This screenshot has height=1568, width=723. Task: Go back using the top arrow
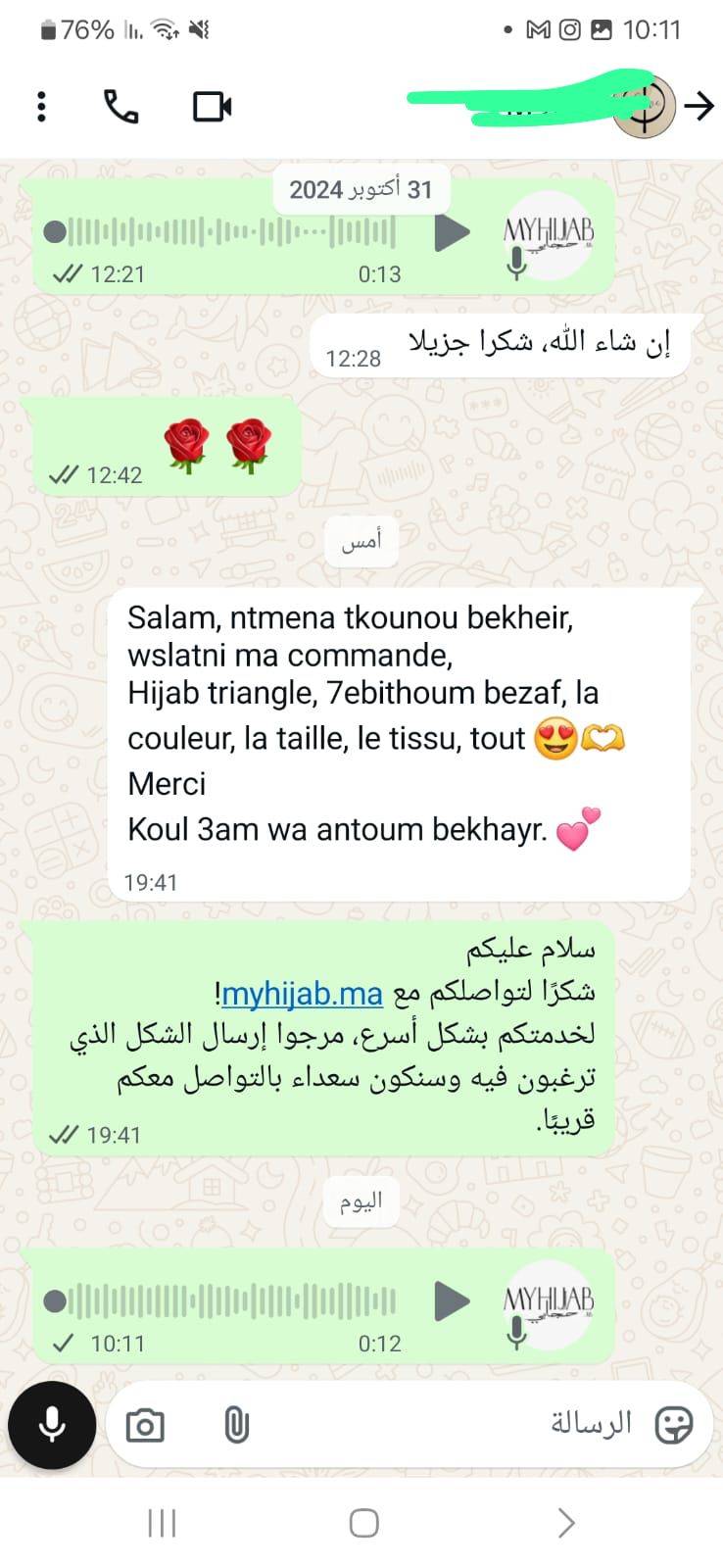(x=699, y=106)
